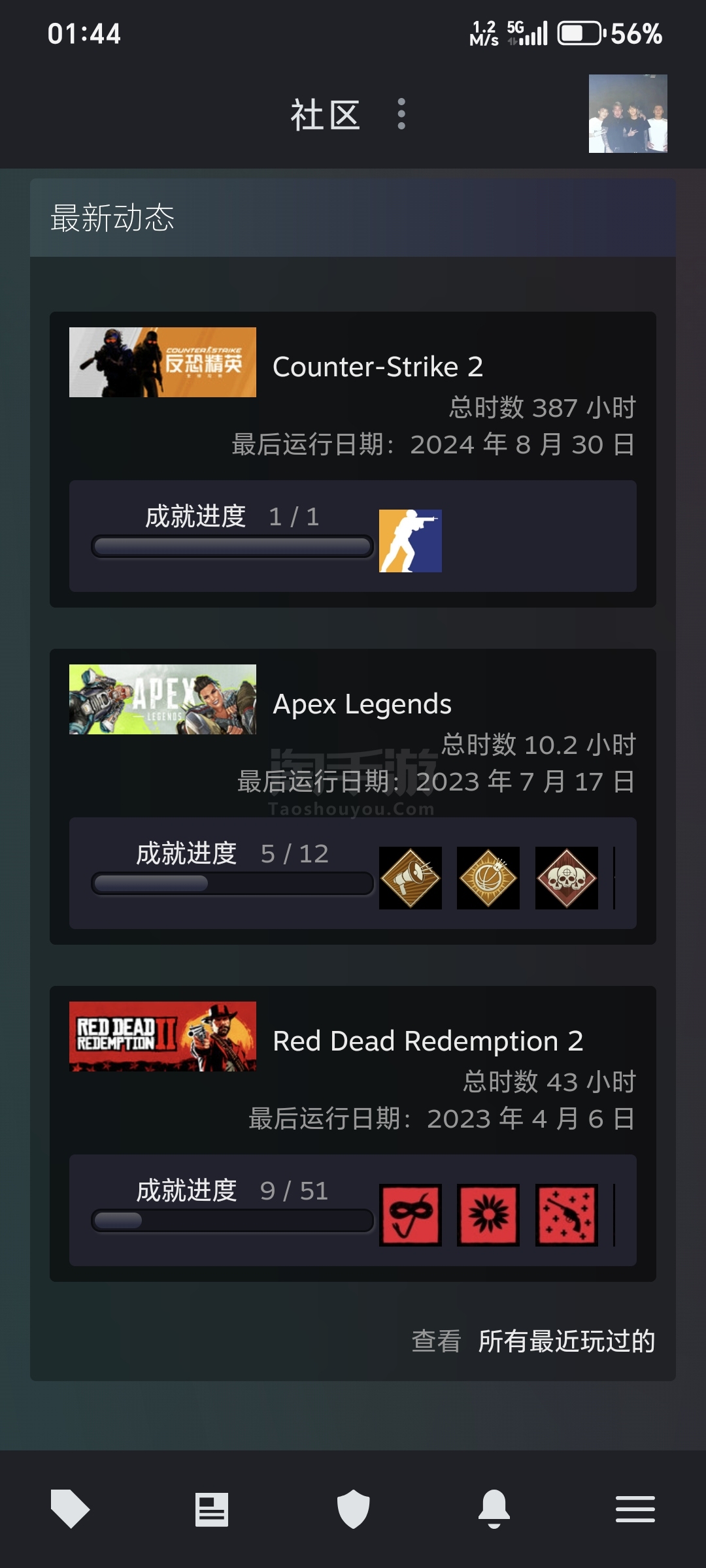Screen dimensions: 706x1568
Task: View Apex Legends three-skulls achievement badge
Action: (567, 878)
